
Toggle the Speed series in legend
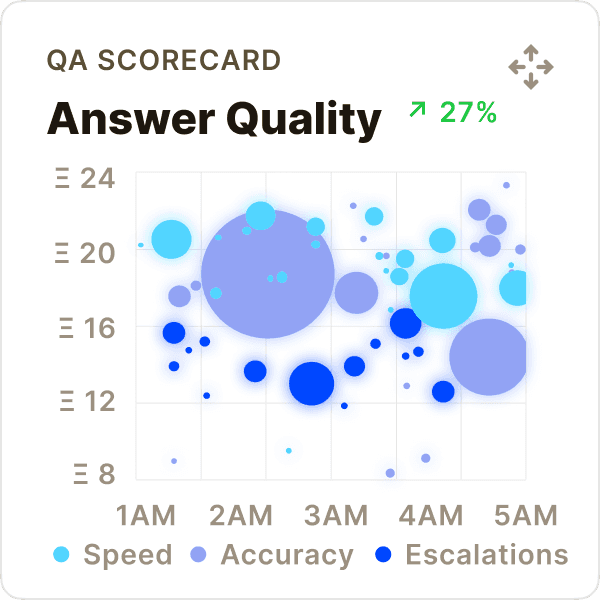113,554
